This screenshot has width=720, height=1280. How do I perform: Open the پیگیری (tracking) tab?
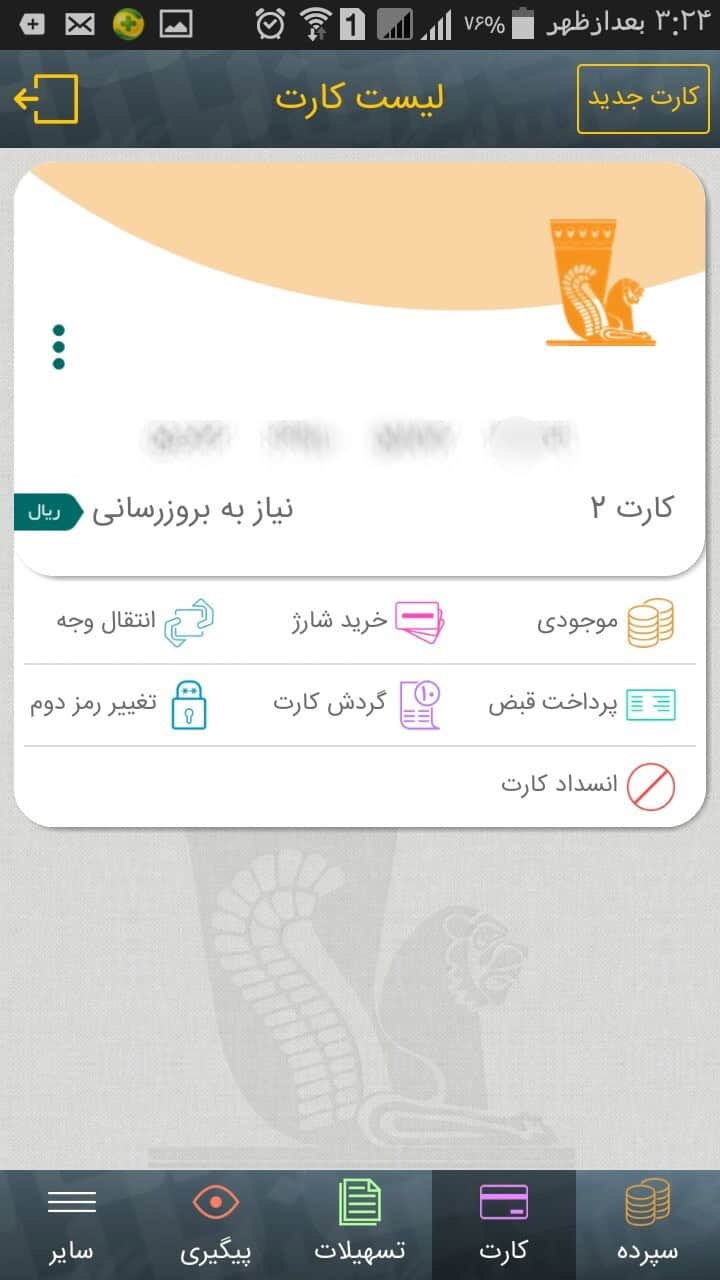click(x=216, y=1223)
